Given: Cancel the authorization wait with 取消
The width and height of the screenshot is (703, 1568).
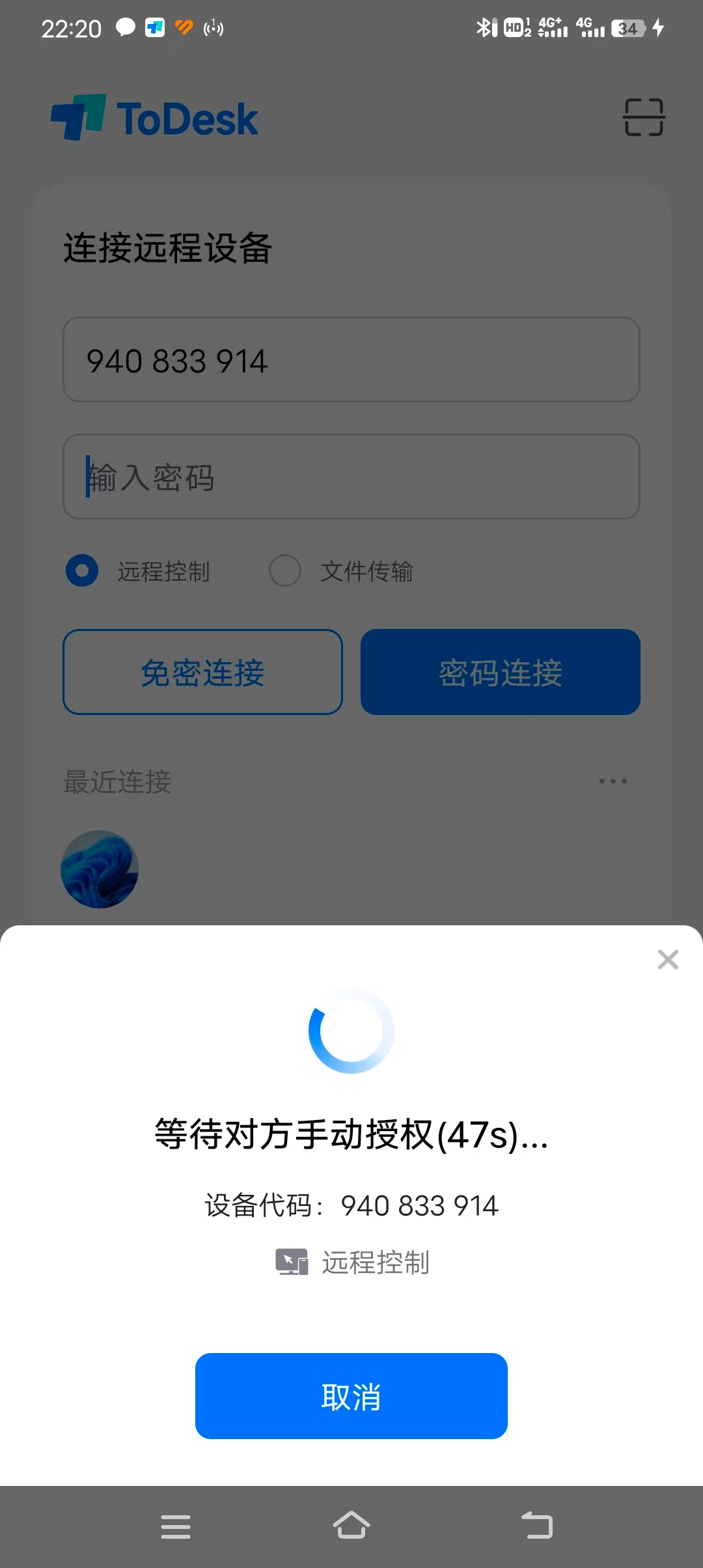Looking at the screenshot, I should [351, 1395].
